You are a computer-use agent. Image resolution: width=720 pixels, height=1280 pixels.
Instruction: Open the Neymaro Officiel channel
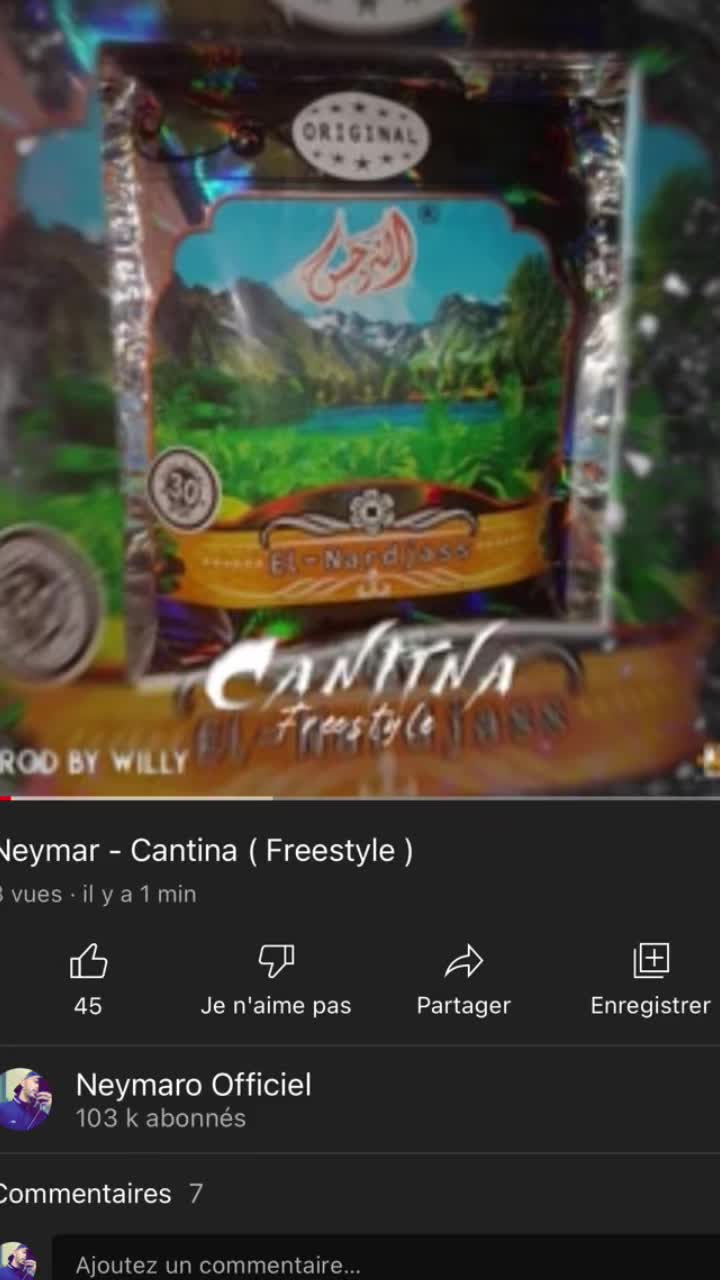(193, 1086)
